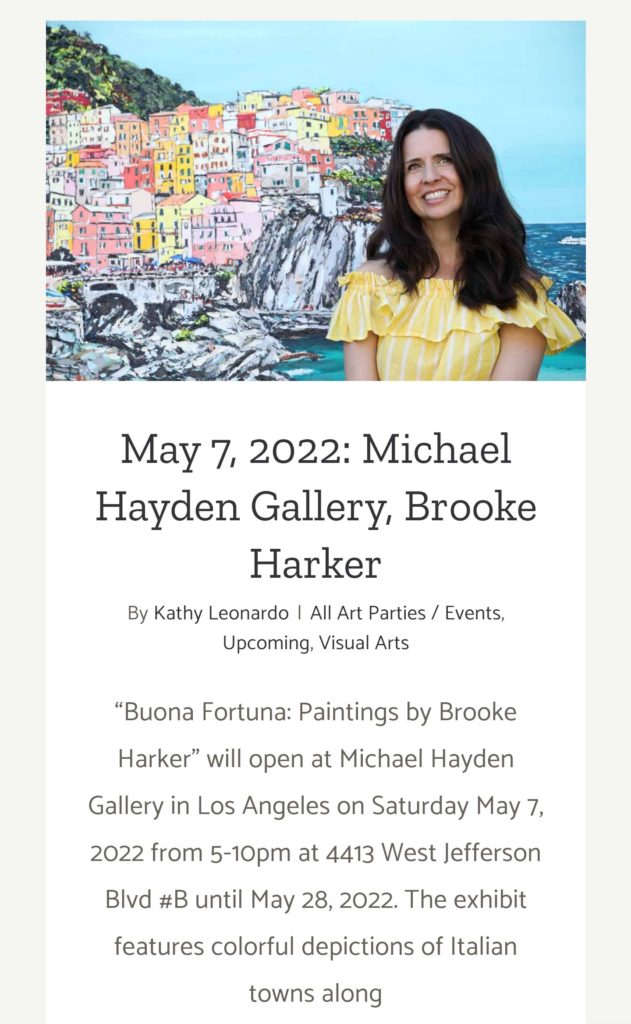Open the article title link
631x1024 pixels.
click(315, 506)
